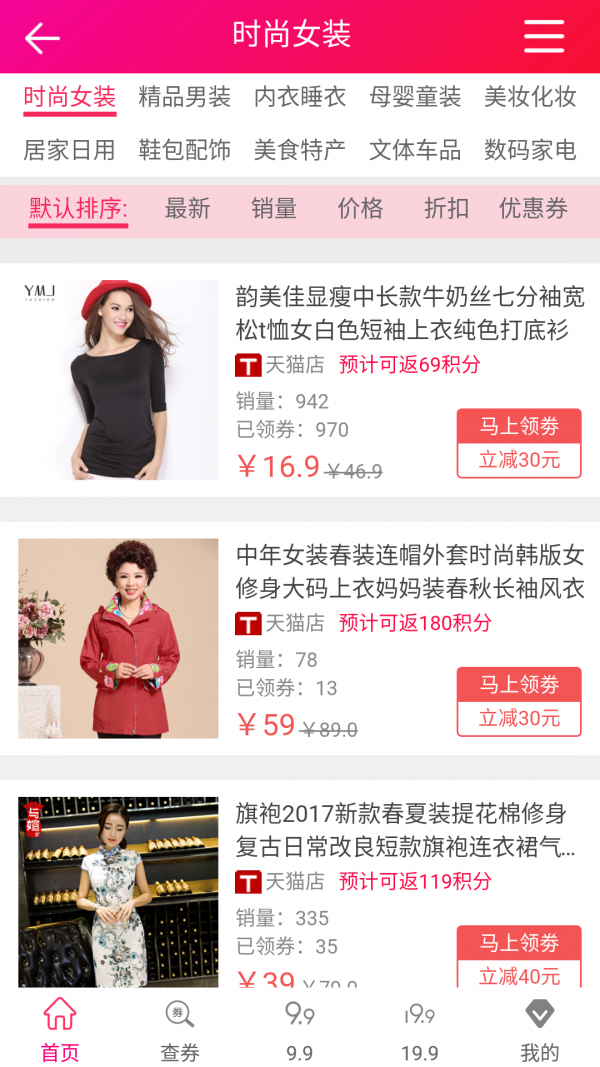Open the 查券 tab
The height and width of the screenshot is (1067, 600).
tap(180, 1030)
